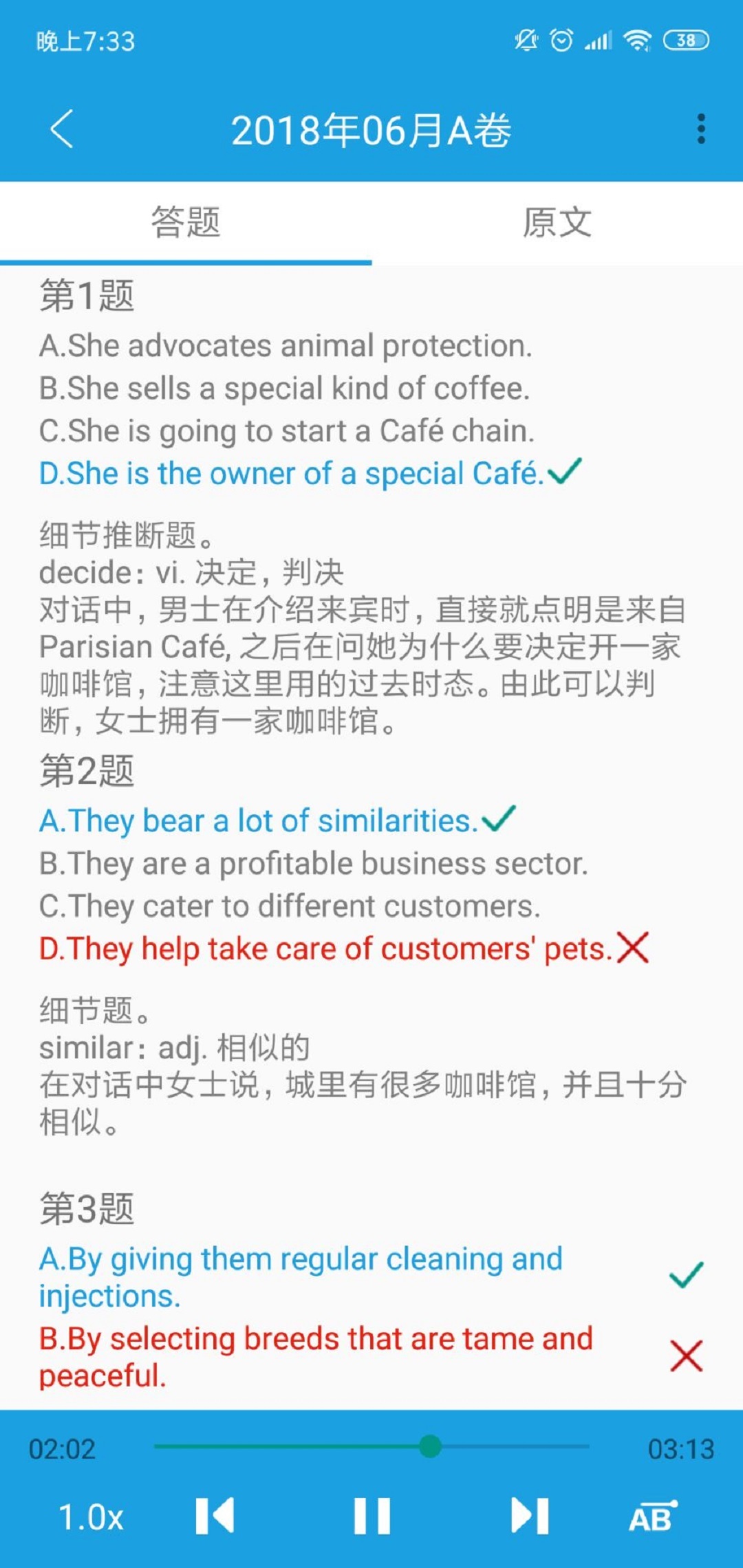Screen dimensions: 743x1568
Task: Tap the back arrow to exit the exam
Action: coord(61,129)
